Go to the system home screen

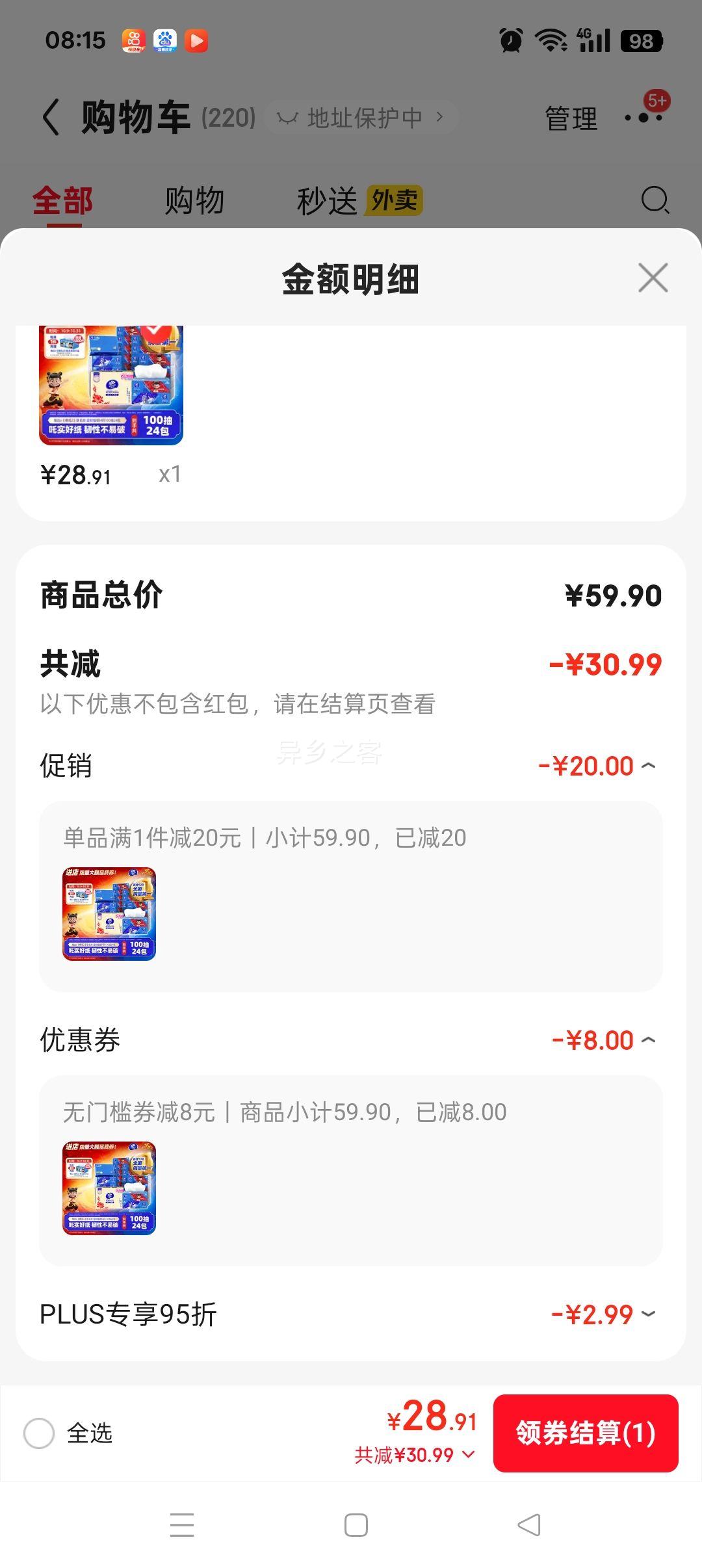coord(356,1525)
